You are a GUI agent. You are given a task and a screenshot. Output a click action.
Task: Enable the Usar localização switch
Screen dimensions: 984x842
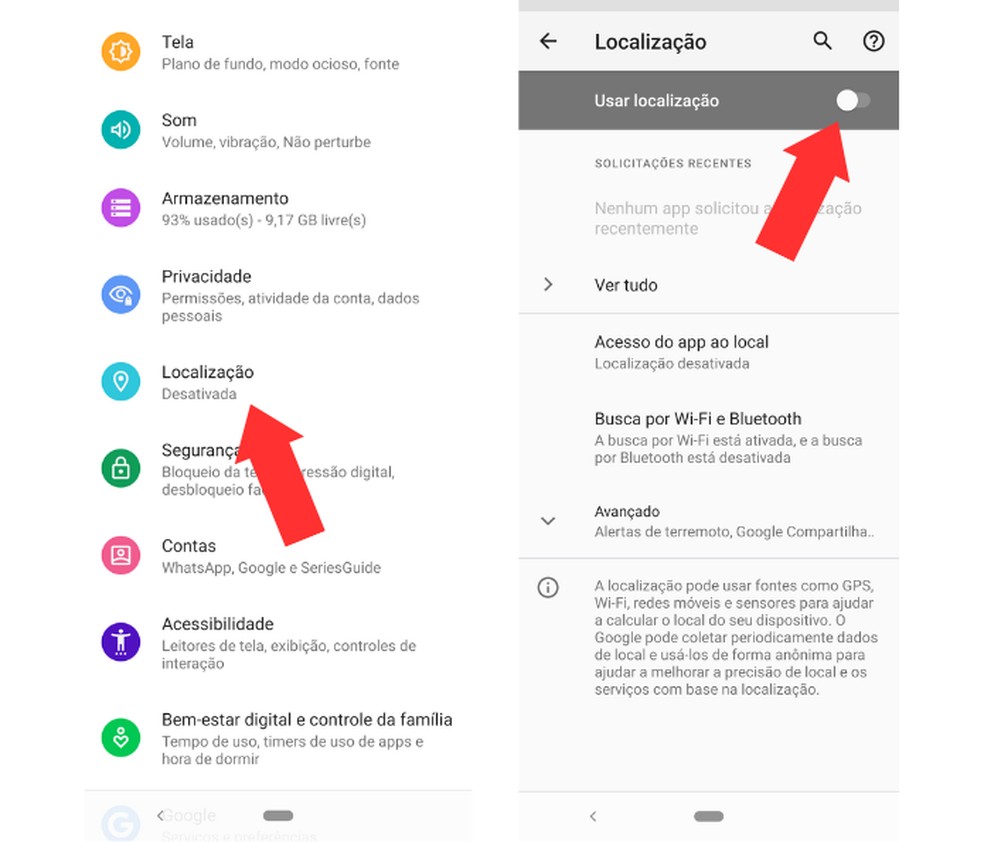click(853, 100)
